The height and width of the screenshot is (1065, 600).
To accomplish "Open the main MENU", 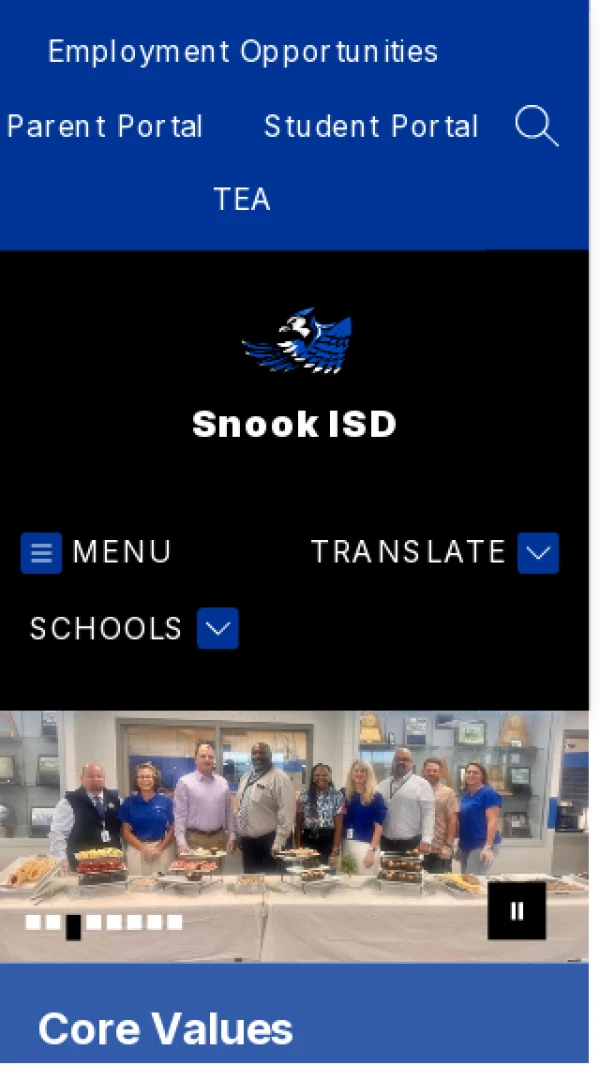I will coord(97,552).
